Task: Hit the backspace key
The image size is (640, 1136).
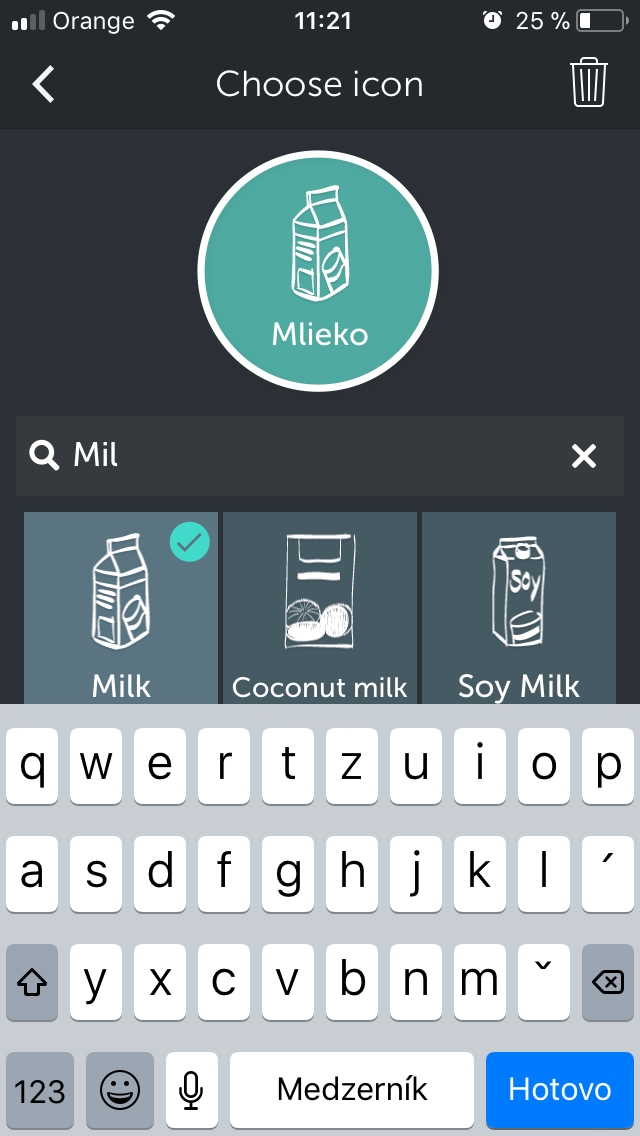Action: 607,982
